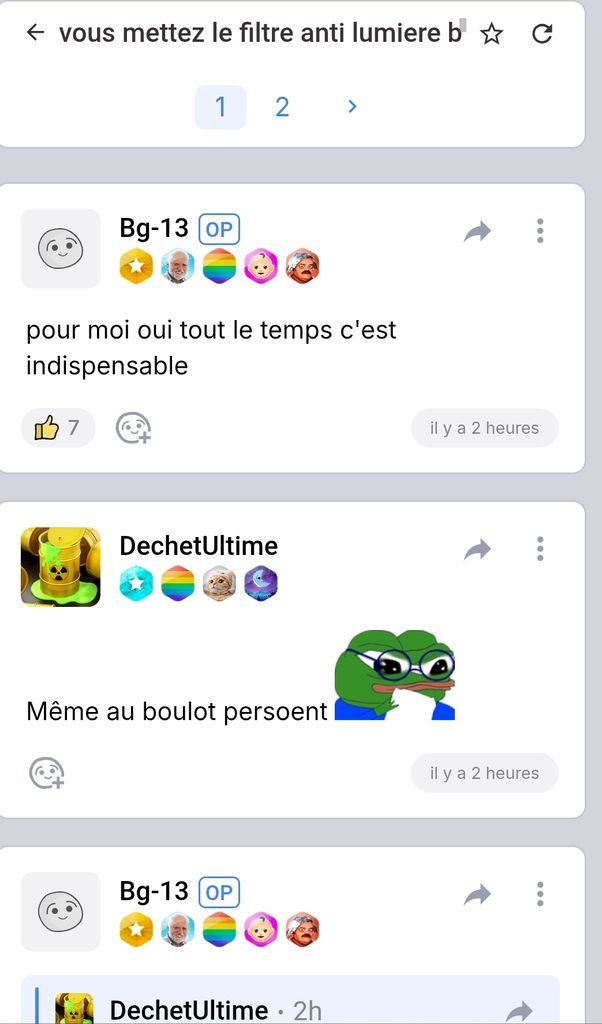Add a reaction to Bg-13's first post

(133, 428)
